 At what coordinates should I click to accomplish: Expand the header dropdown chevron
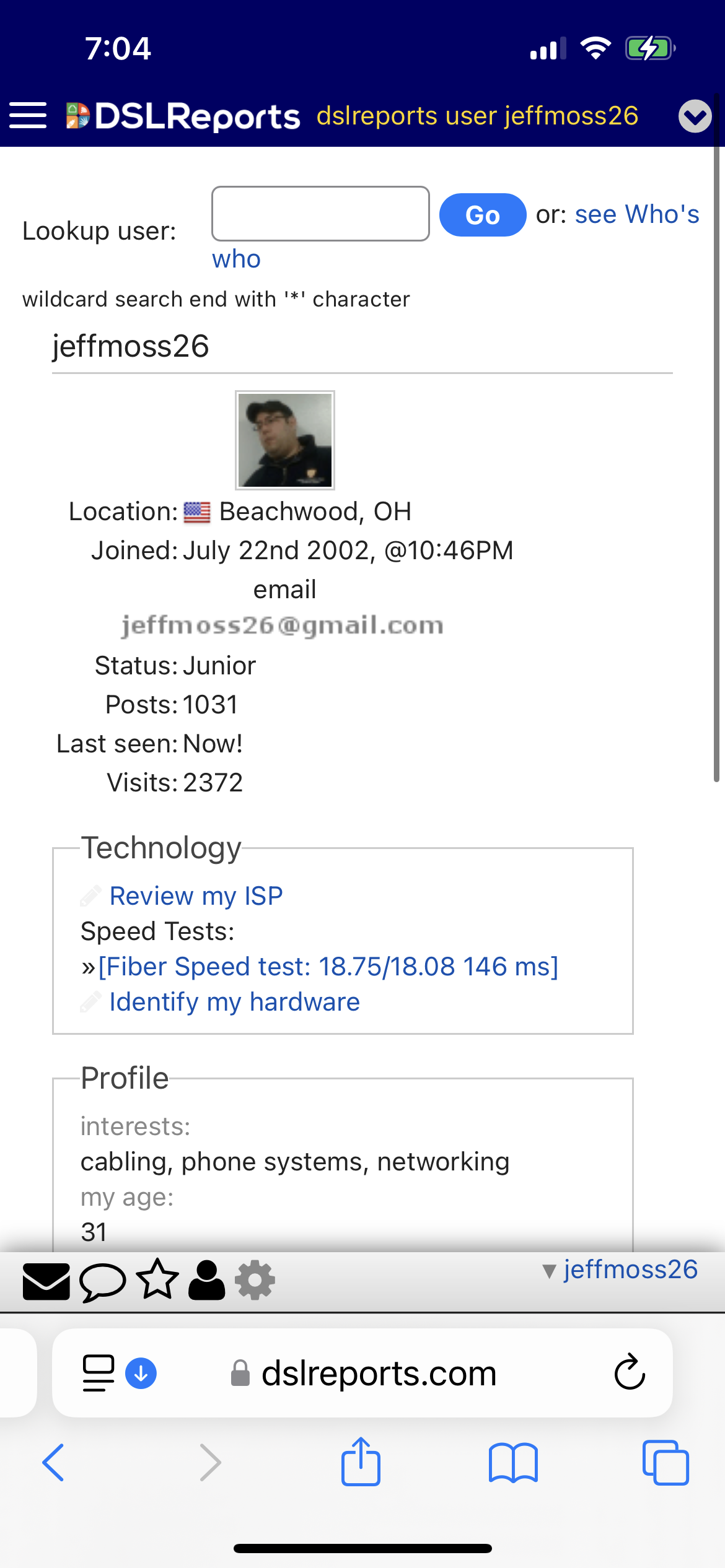(695, 116)
